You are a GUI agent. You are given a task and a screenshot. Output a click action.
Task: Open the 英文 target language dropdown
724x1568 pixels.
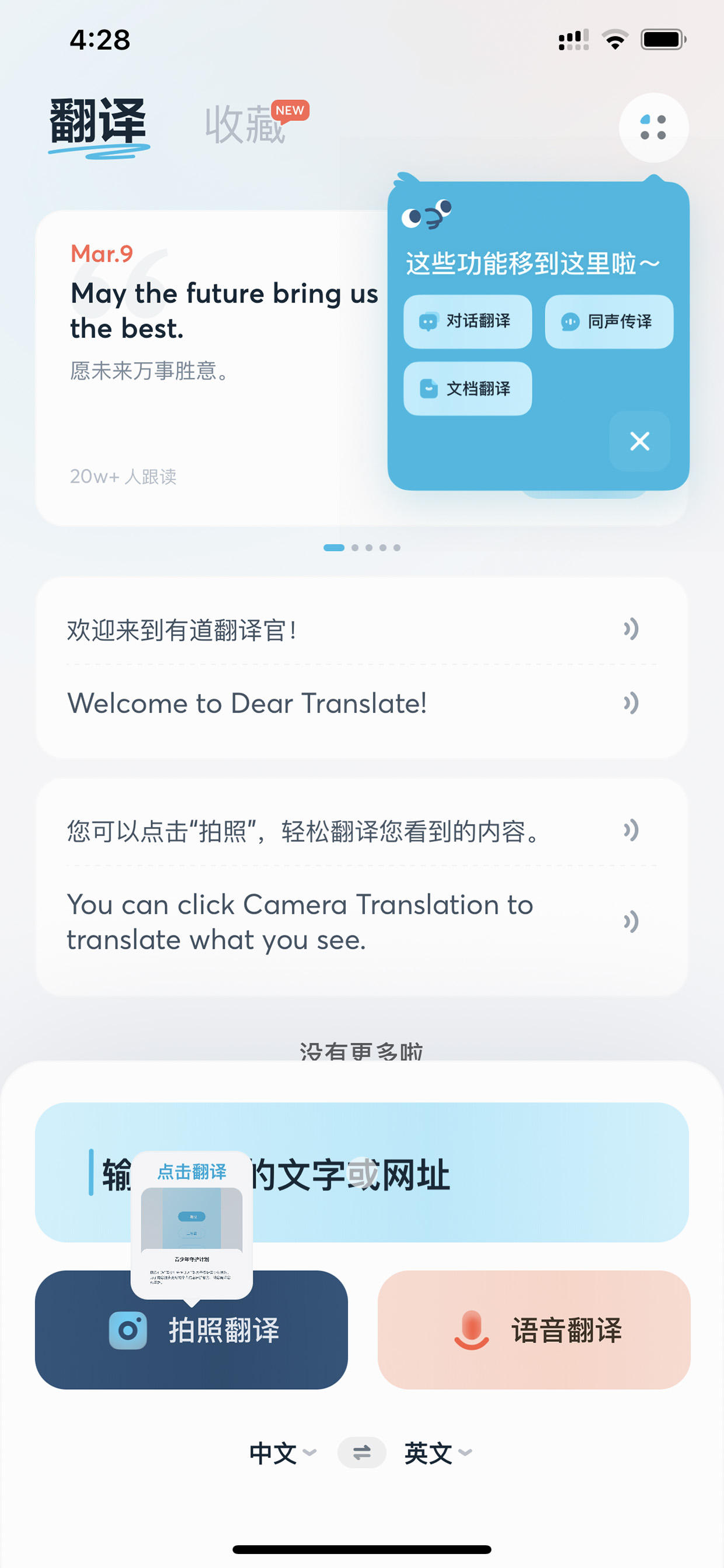point(438,1453)
